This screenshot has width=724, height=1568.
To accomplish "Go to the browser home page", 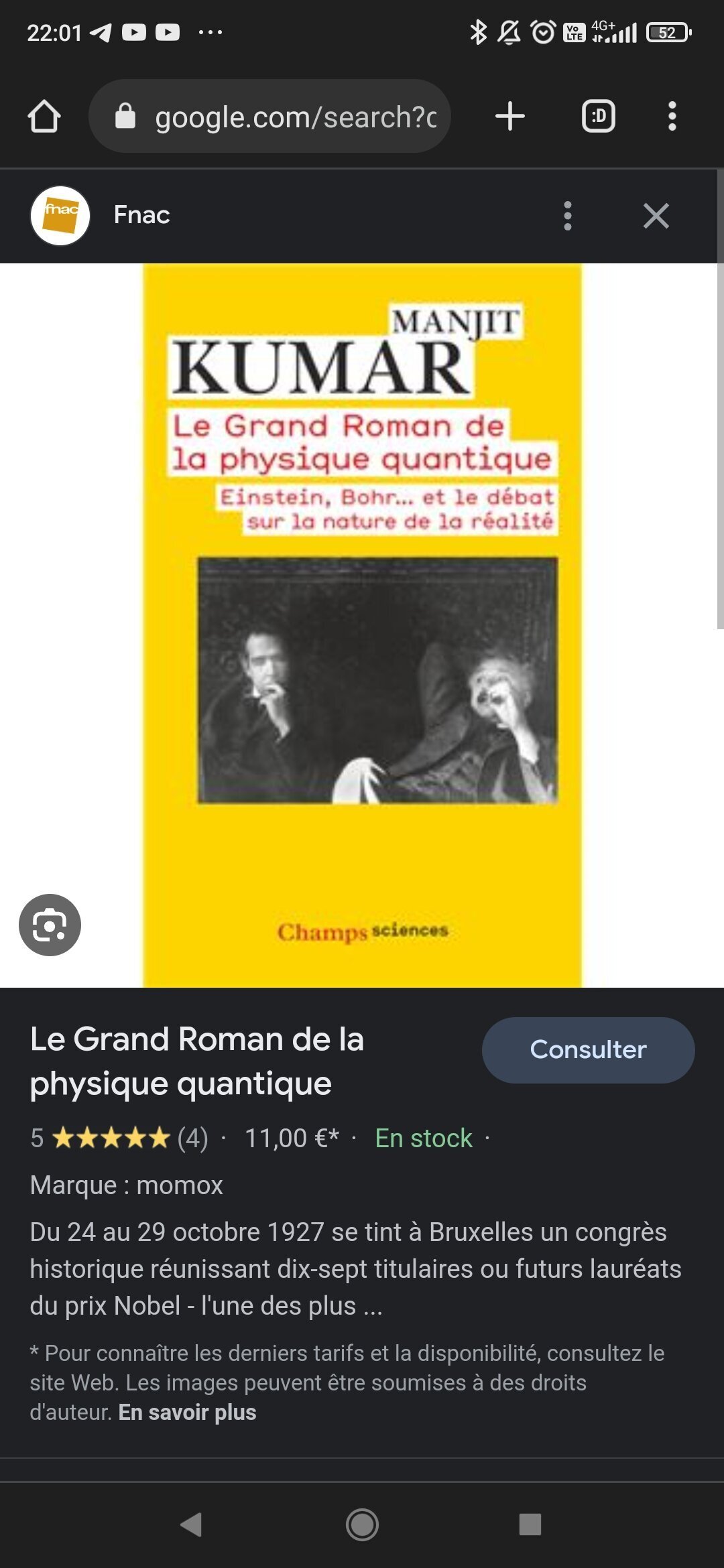I will coord(44,117).
